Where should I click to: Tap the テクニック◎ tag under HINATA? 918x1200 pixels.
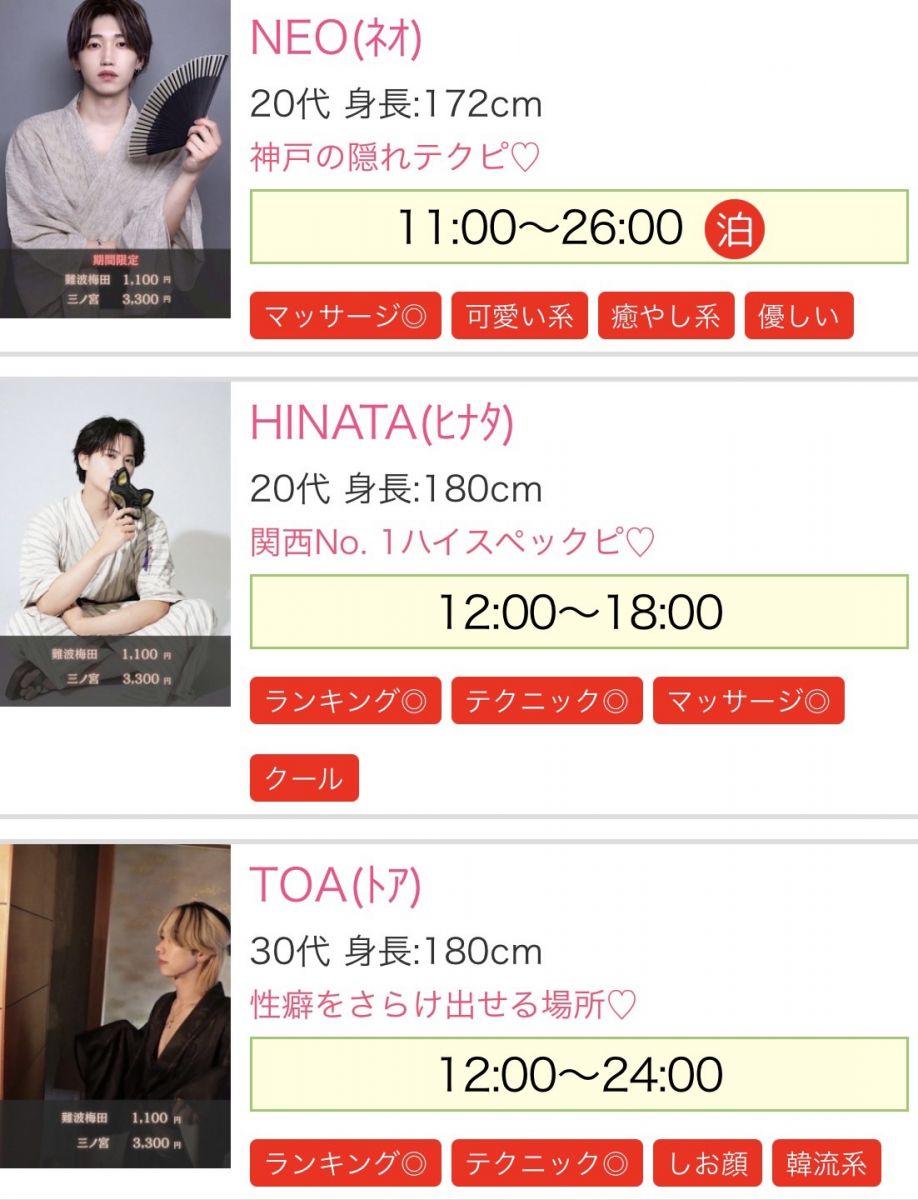[547, 700]
